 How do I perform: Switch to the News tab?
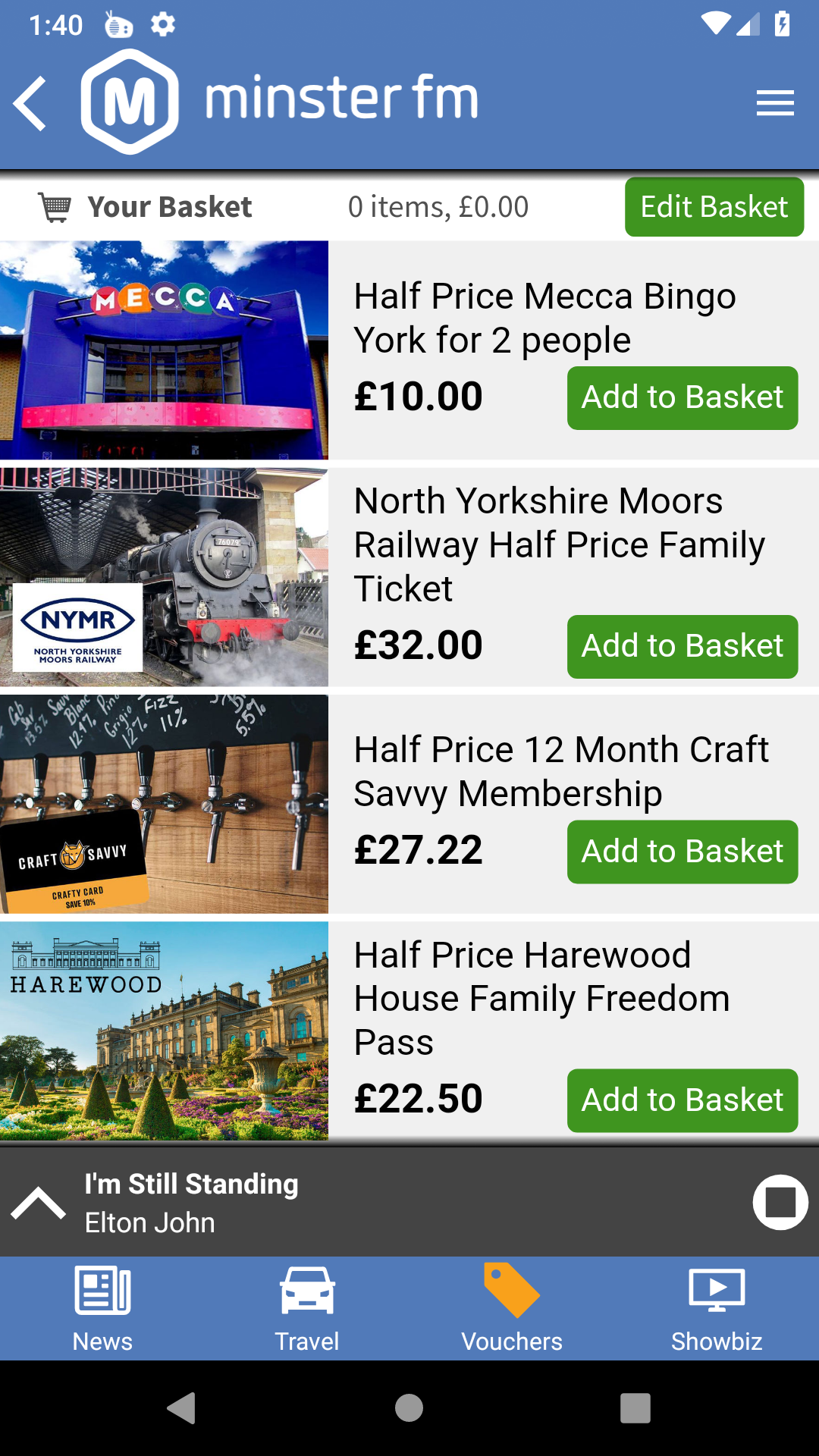pyautogui.click(x=102, y=1309)
